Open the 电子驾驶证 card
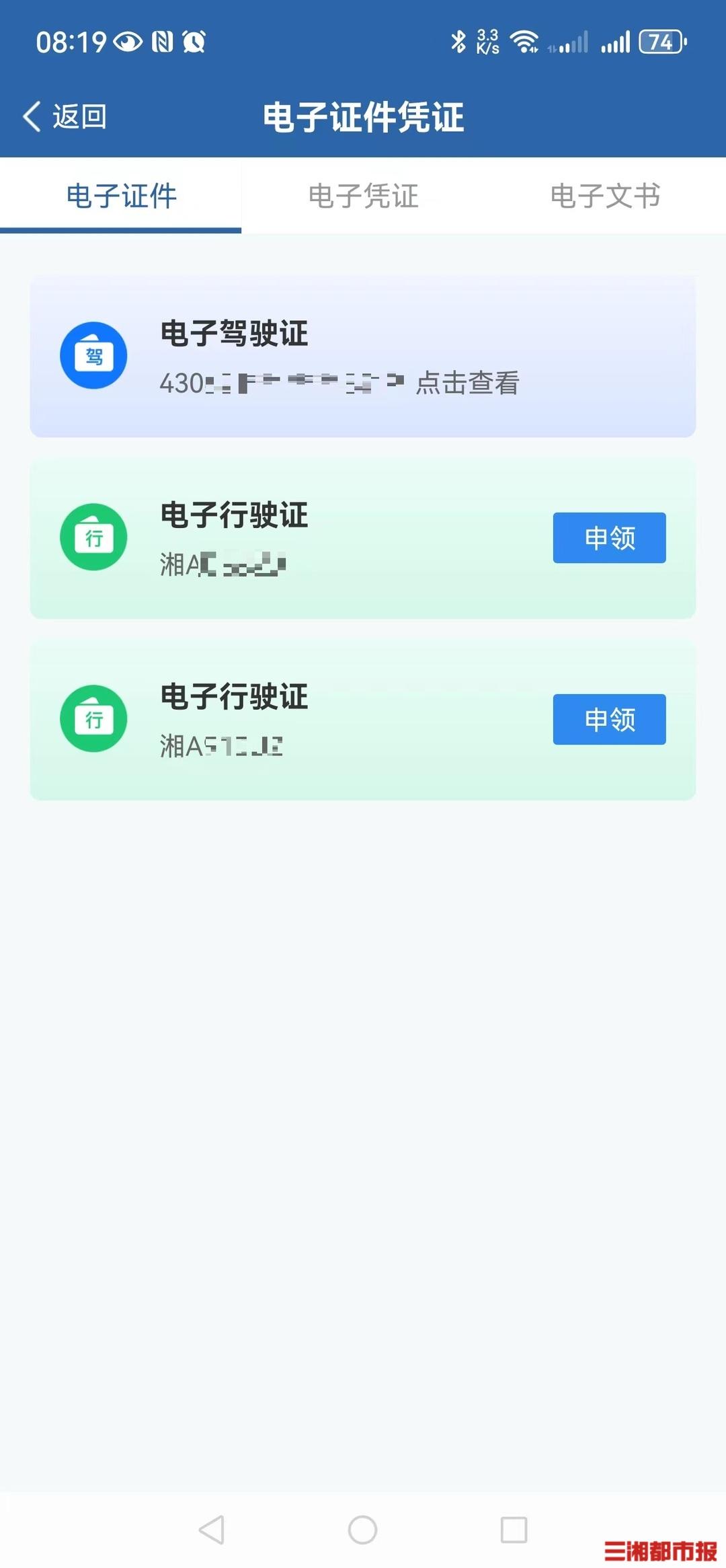 pos(362,356)
